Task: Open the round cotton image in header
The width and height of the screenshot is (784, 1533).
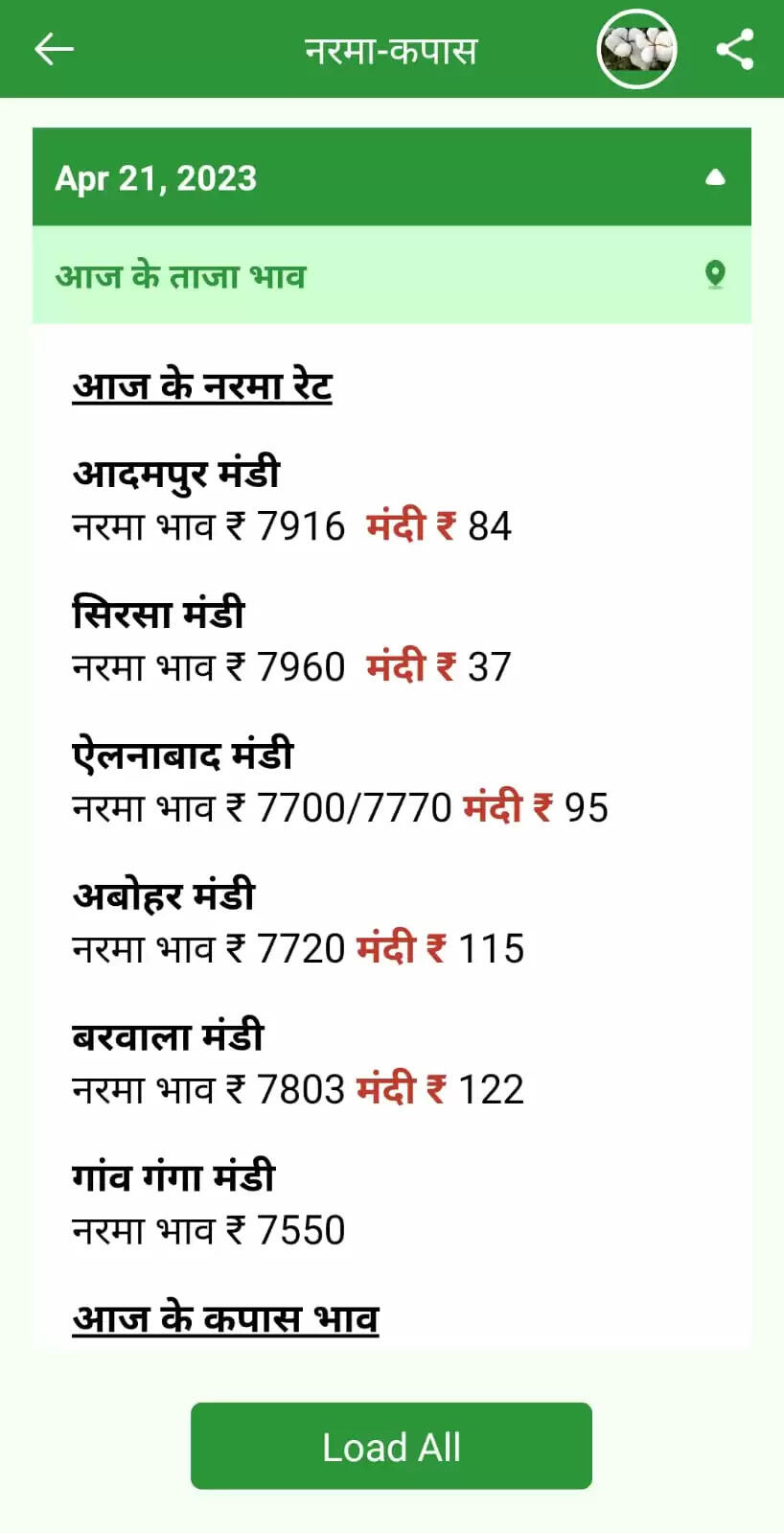Action: coord(637,49)
